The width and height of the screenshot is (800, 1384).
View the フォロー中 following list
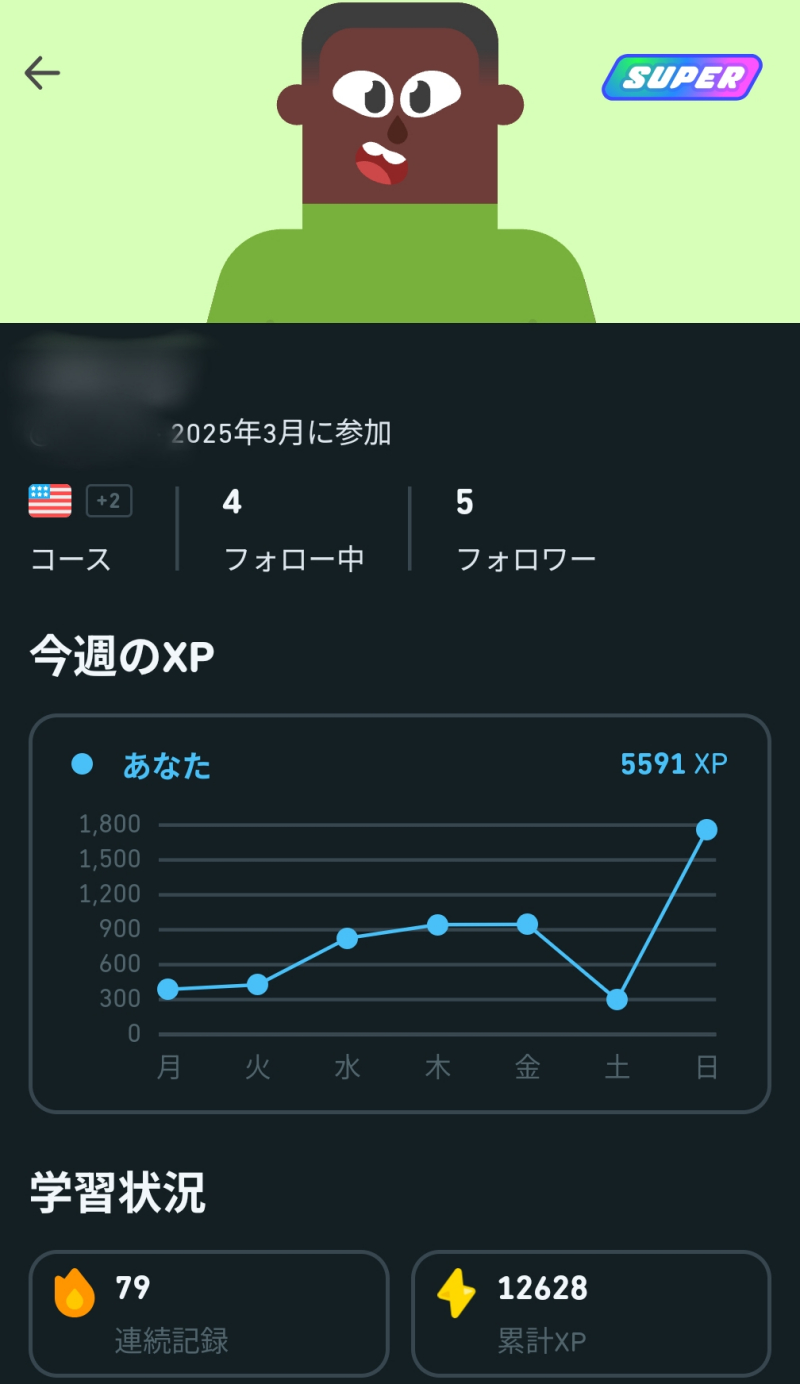293,528
